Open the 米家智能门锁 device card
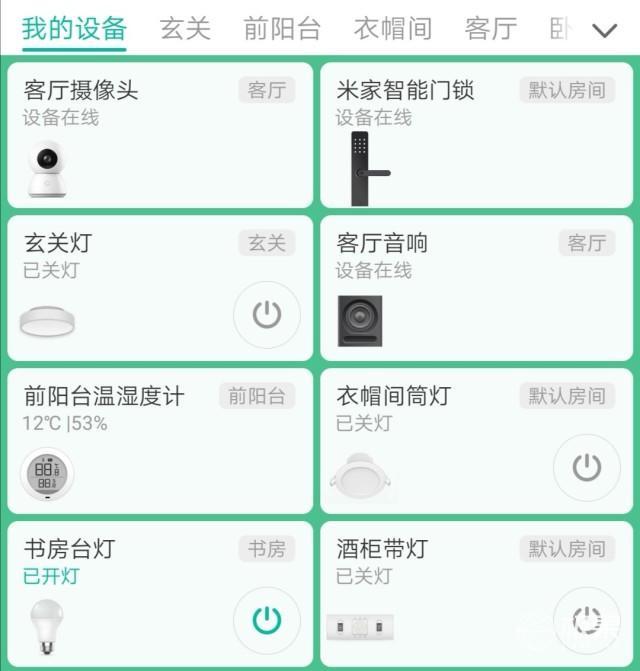640x671 pixels. [476, 135]
